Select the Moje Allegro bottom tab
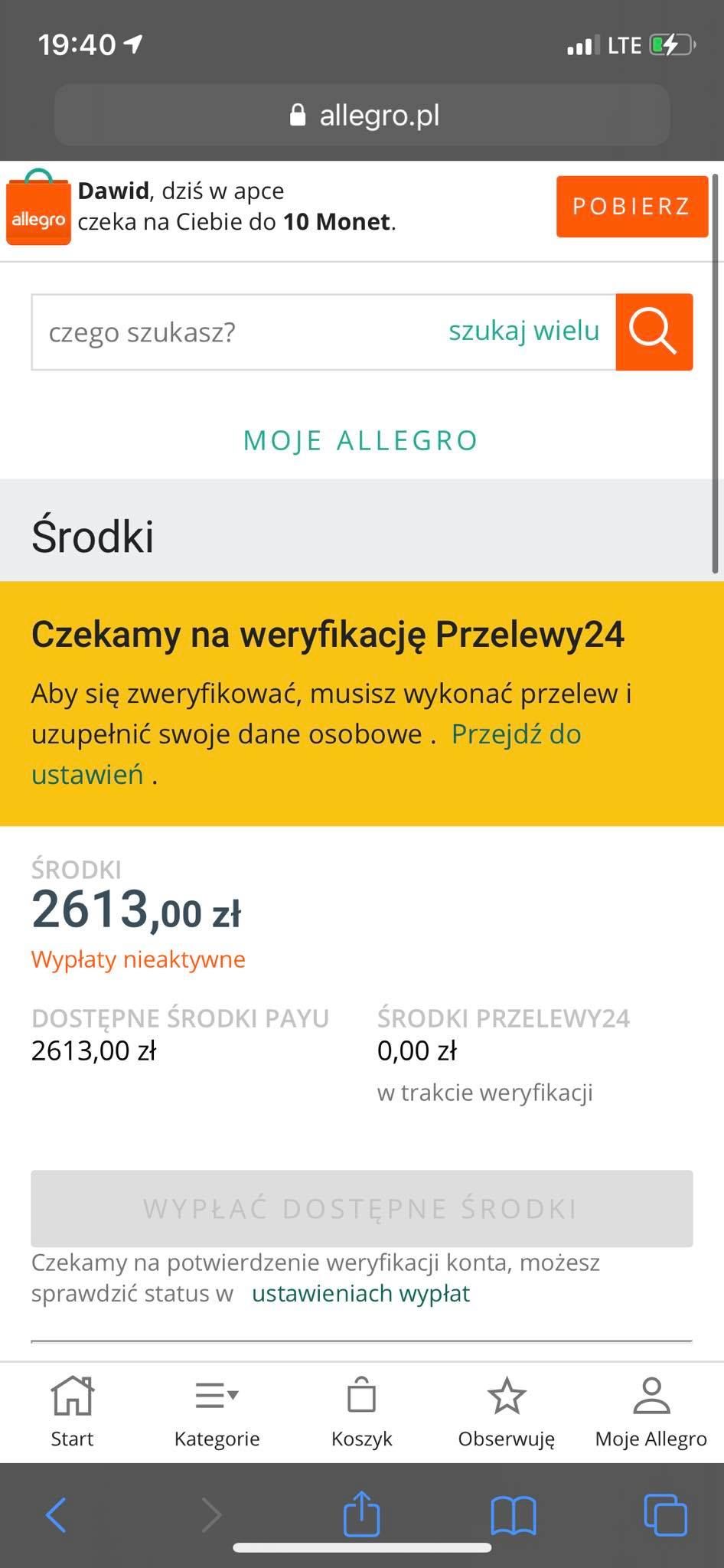Image resolution: width=724 pixels, height=1568 pixels. click(x=651, y=1411)
